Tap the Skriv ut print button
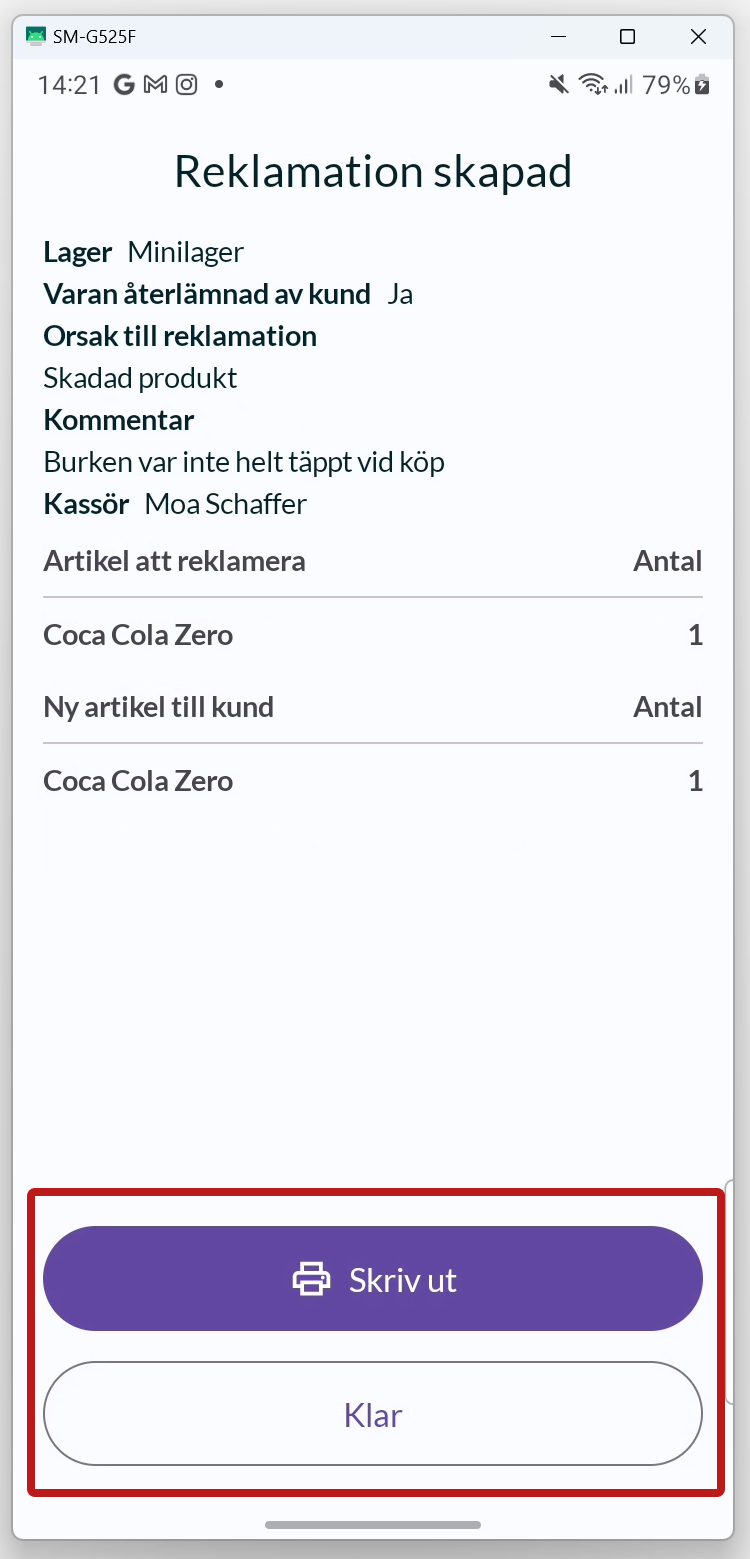Viewport: 750px width, 1559px height. point(373,1278)
